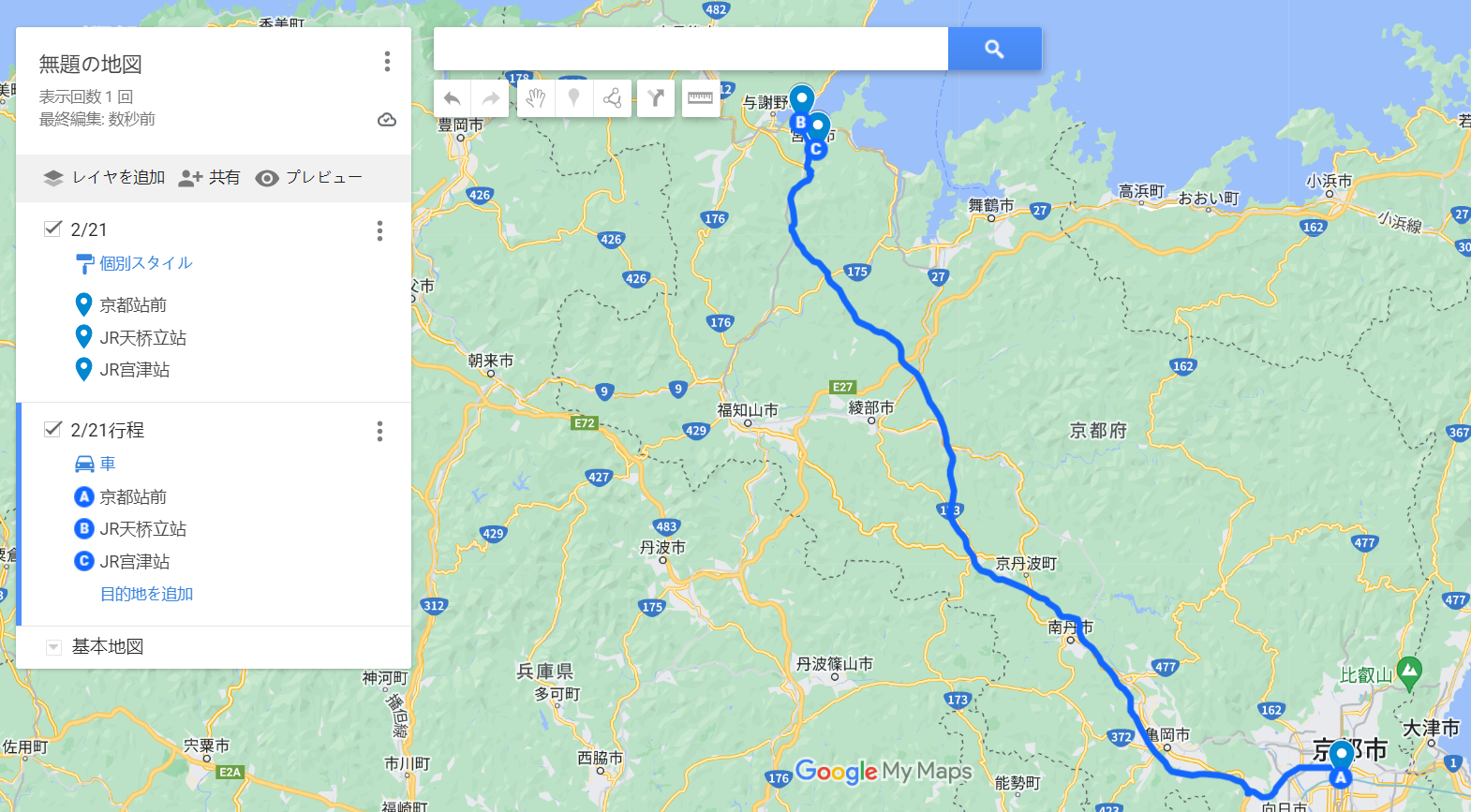The height and width of the screenshot is (812, 1471).
Task: Open the プレビュー preview
Action: (309, 178)
